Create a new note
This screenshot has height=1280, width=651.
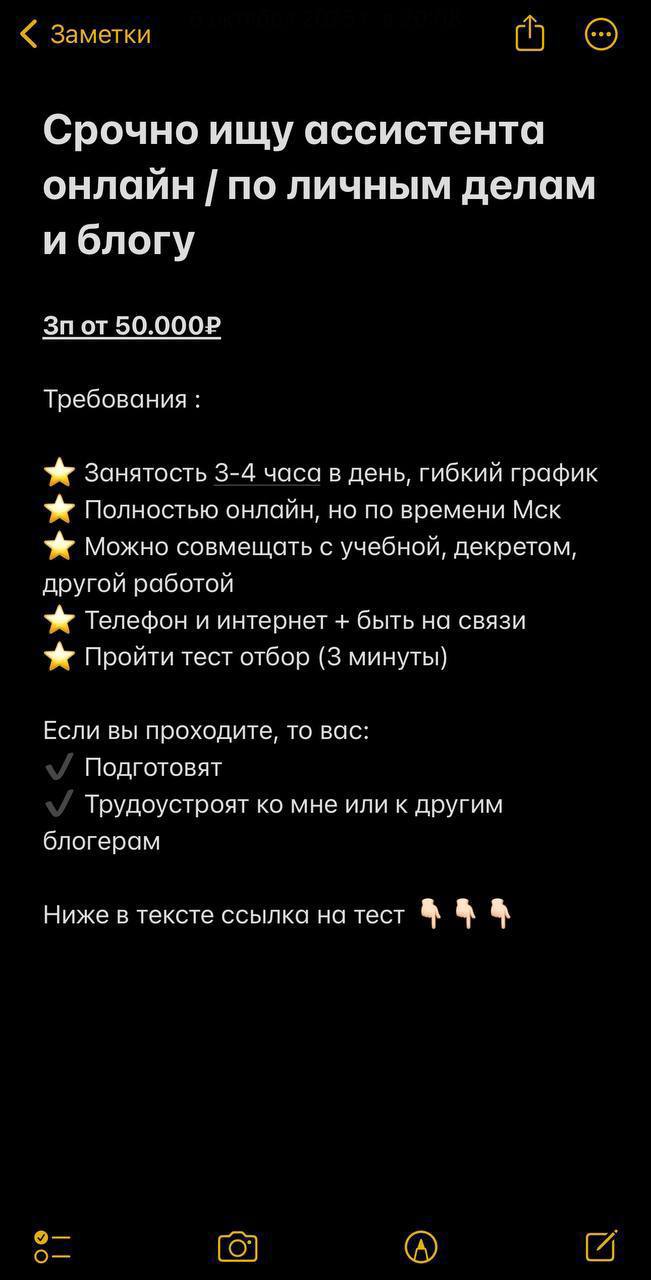pos(601,1245)
